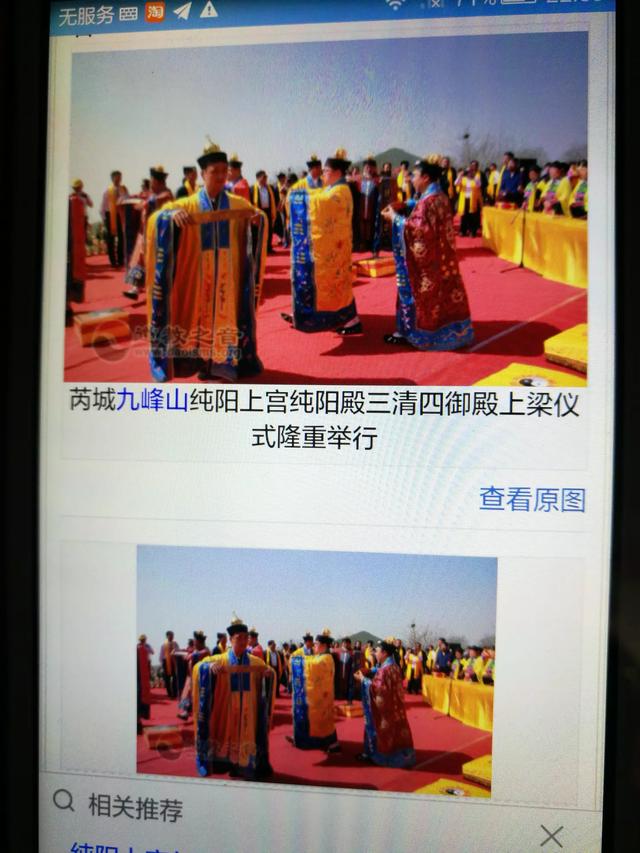Open the 九峰山 link in the caption
The width and height of the screenshot is (640, 853).
[152, 402]
